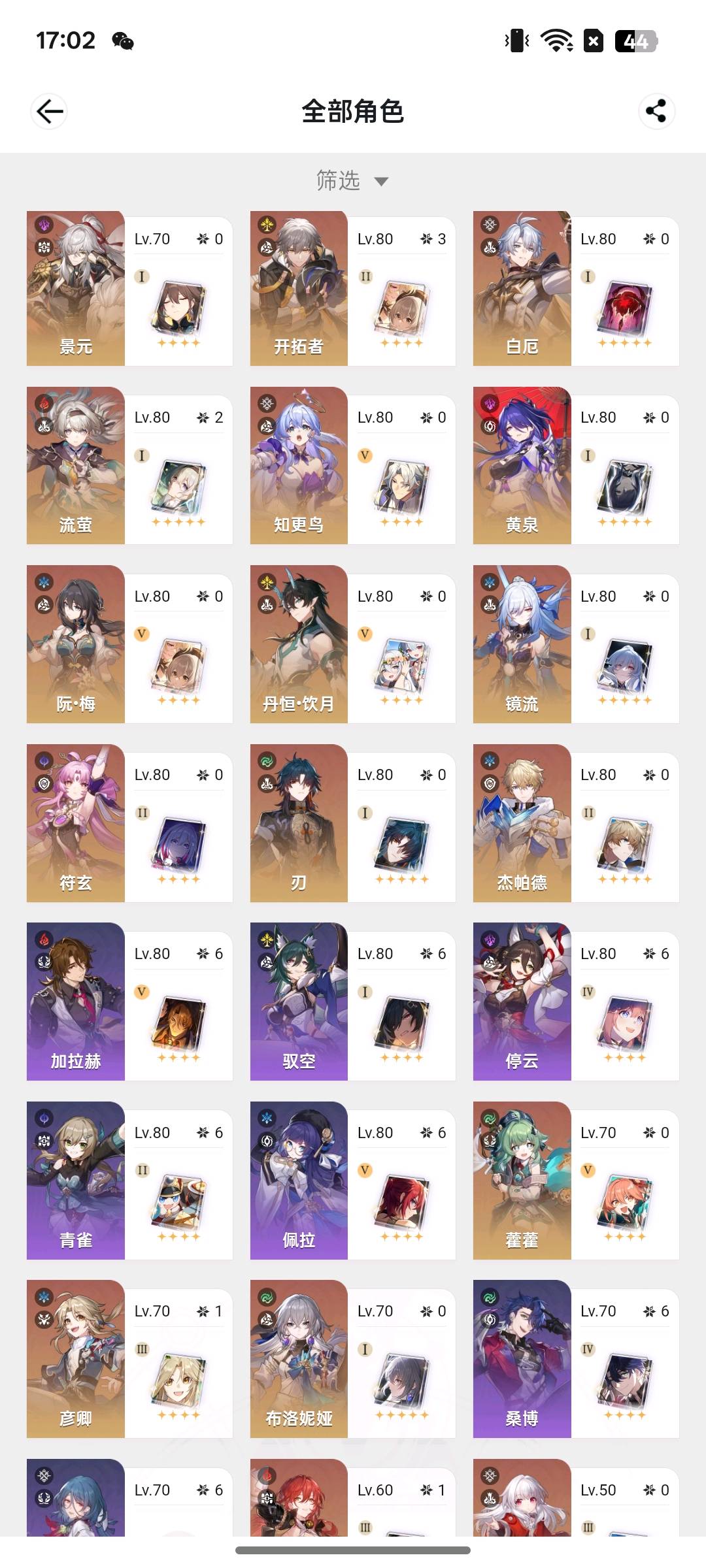This screenshot has width=706, height=1568.
Task: Open the 知更鸟 character card
Action: click(x=353, y=466)
